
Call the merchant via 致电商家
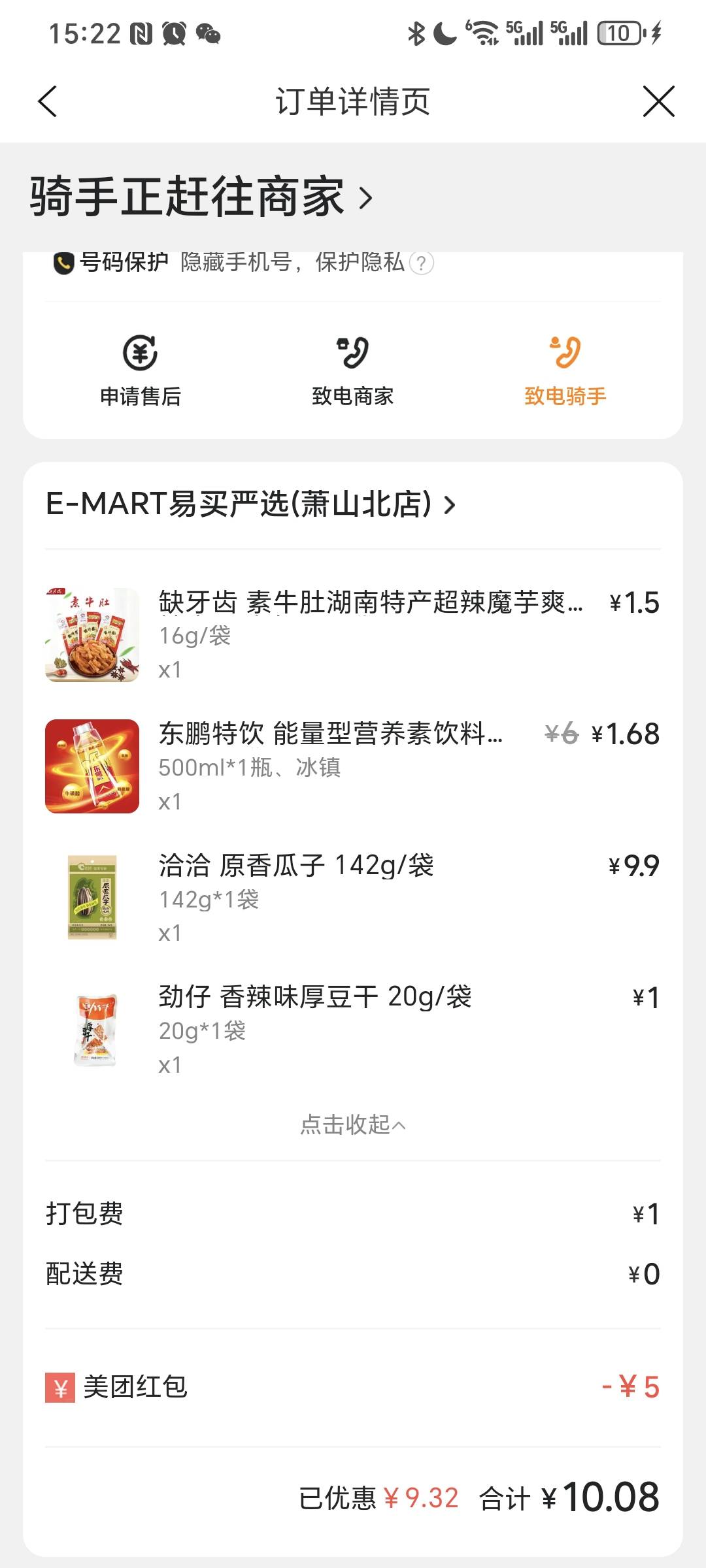pos(353,370)
